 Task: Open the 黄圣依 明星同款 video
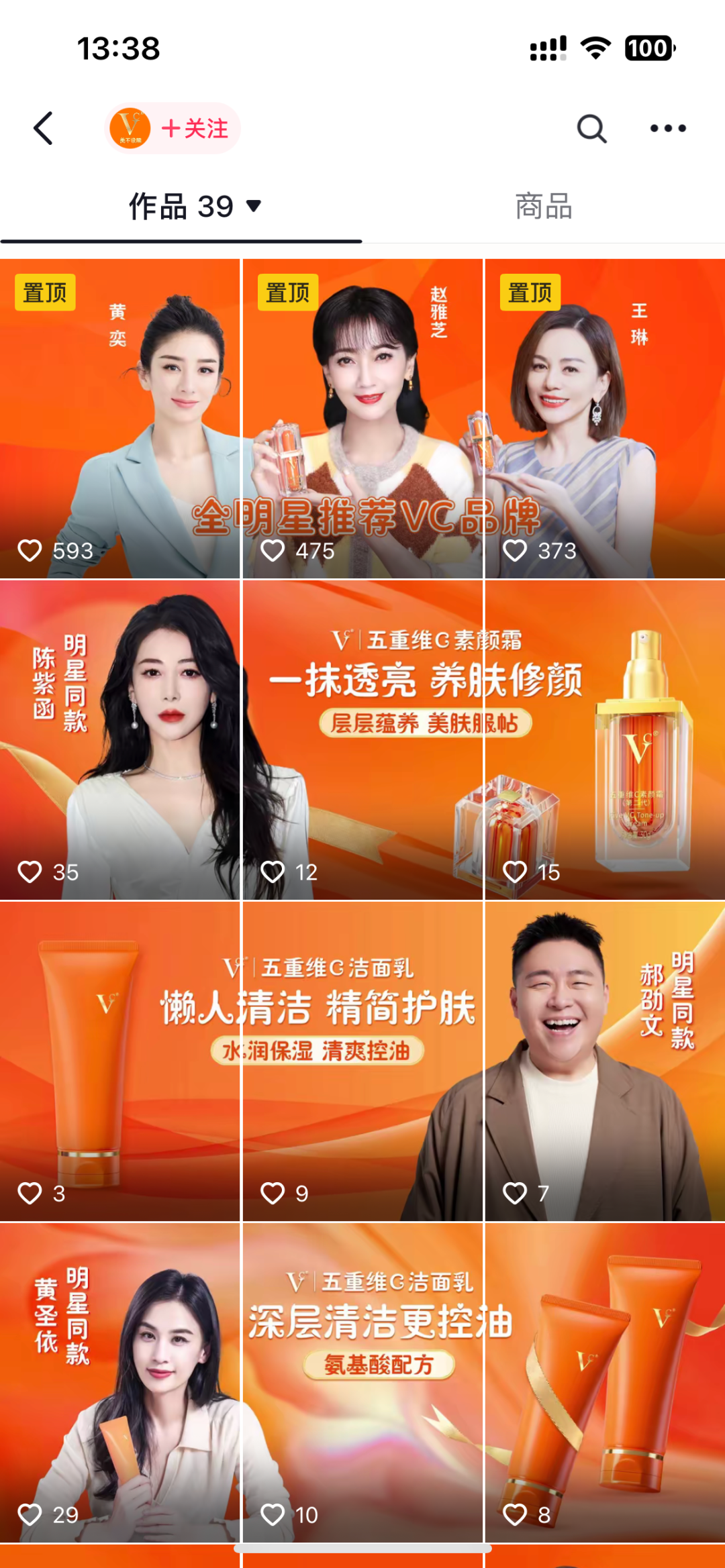119,1382
